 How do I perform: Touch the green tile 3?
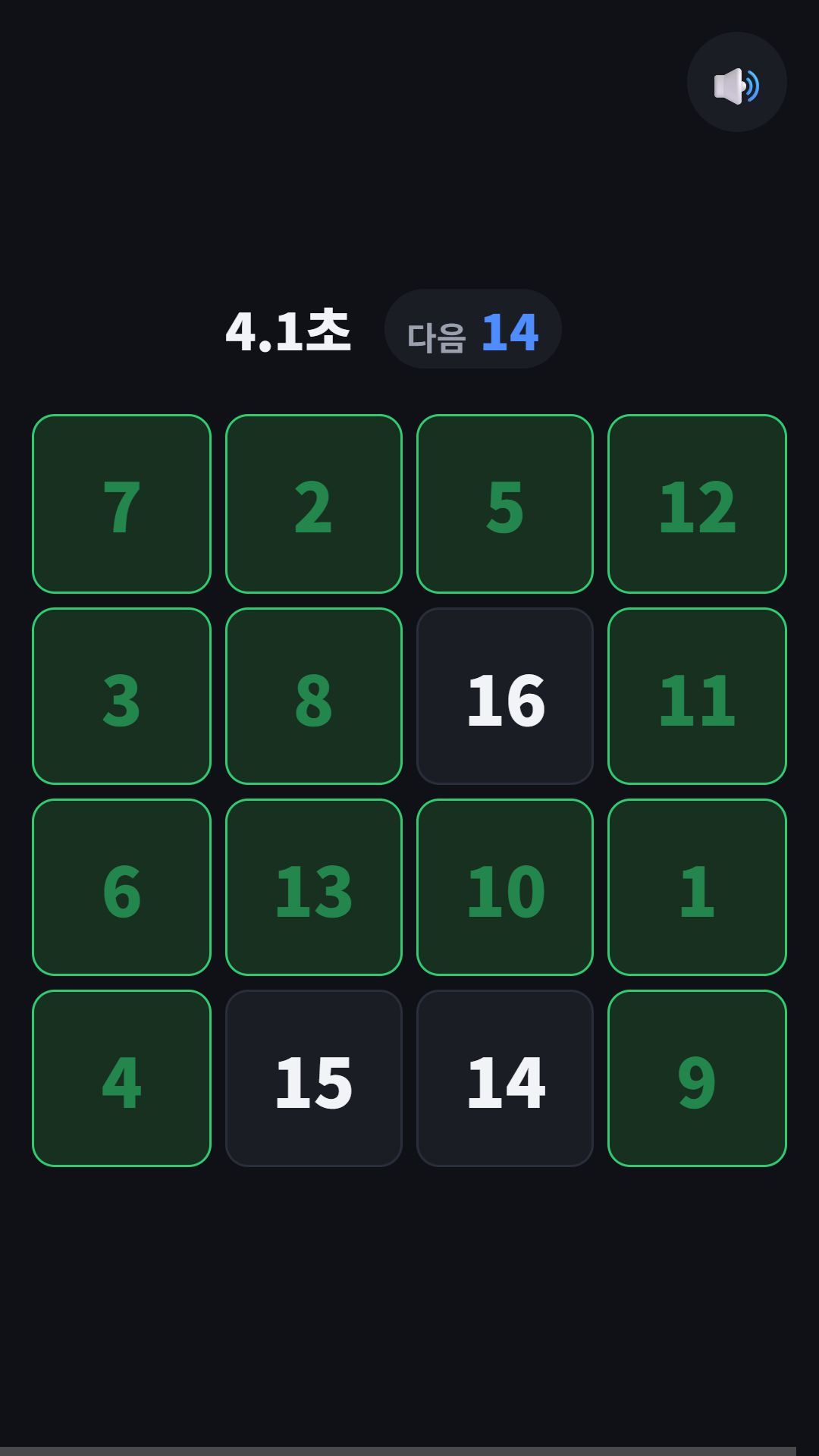121,696
